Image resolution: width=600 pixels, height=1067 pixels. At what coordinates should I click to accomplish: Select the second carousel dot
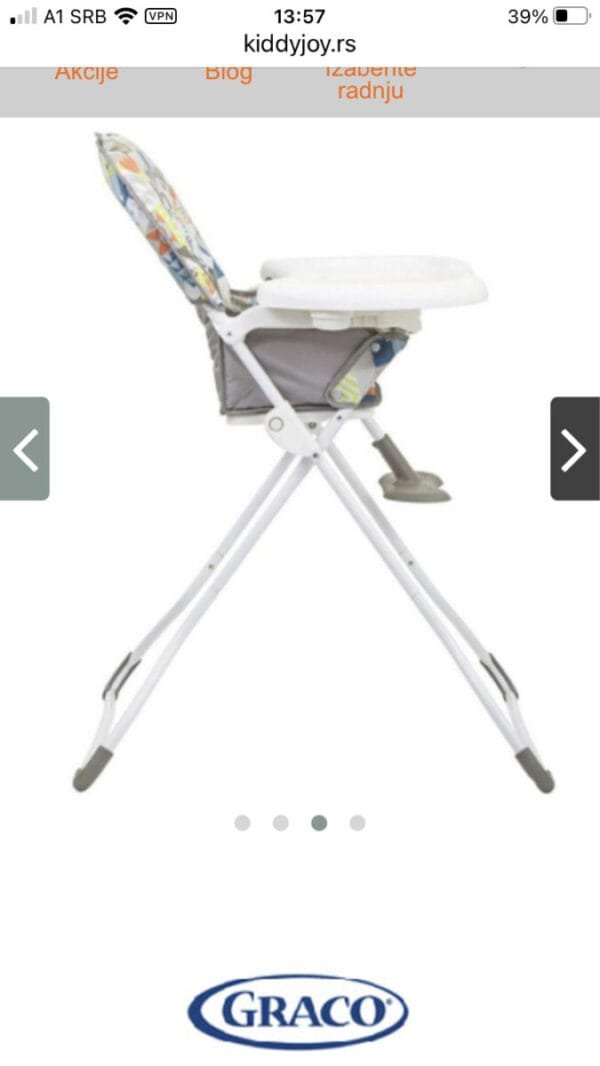click(281, 823)
